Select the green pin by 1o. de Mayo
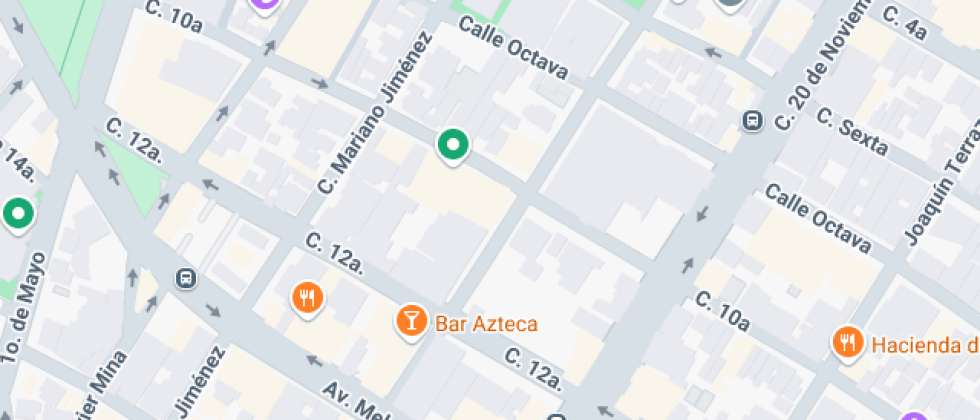The height and width of the screenshot is (420, 980). click(19, 215)
